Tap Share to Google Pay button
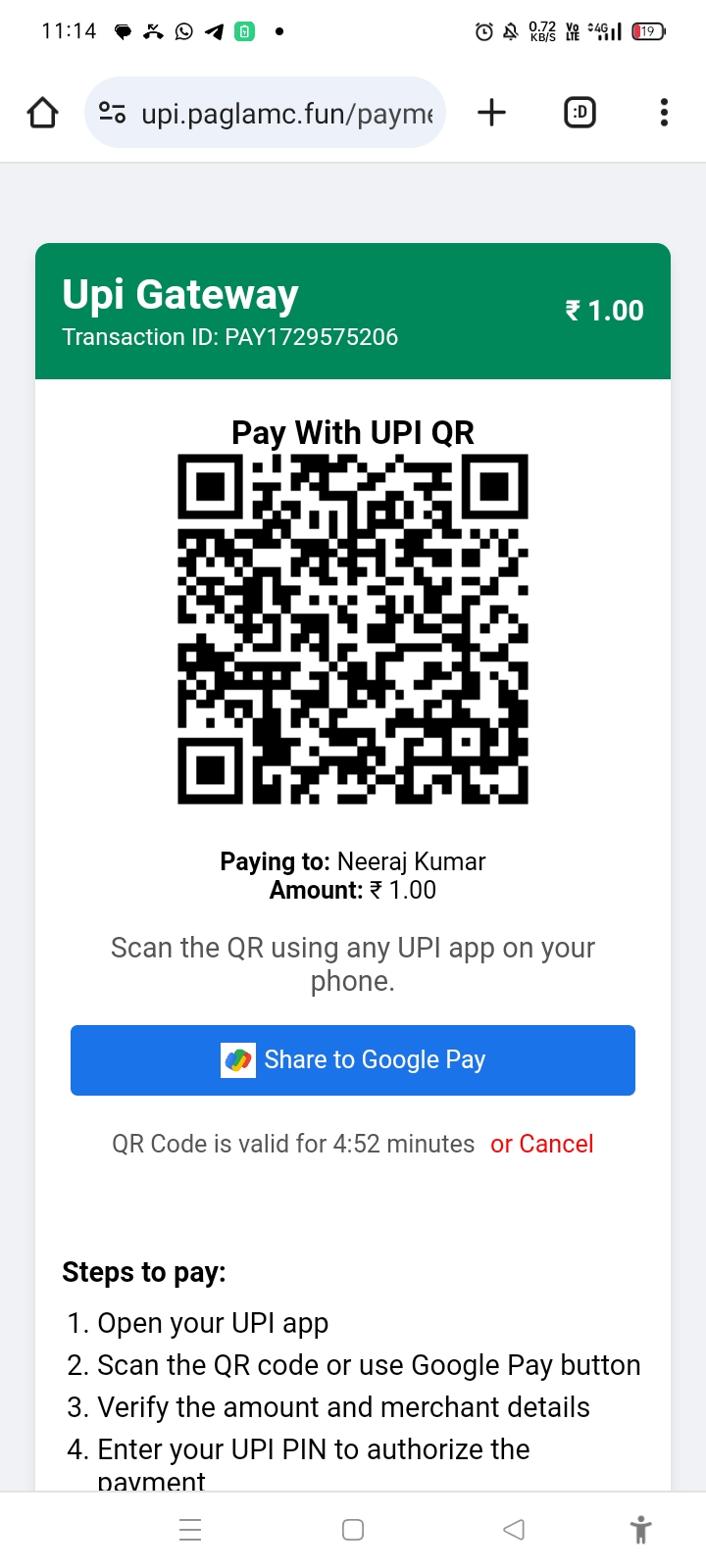Viewport: 706px width, 1568px height. [x=353, y=1060]
